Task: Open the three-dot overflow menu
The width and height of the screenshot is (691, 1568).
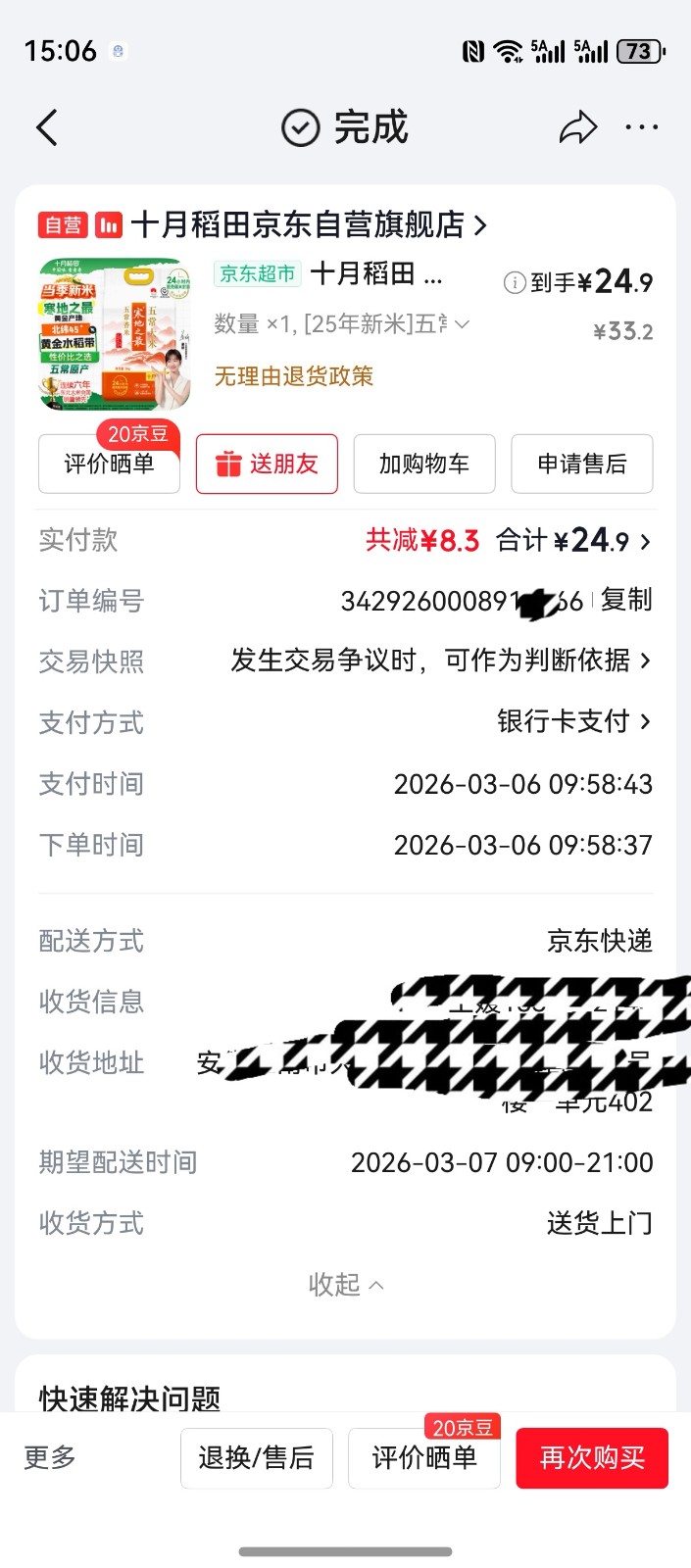Action: 641,127
